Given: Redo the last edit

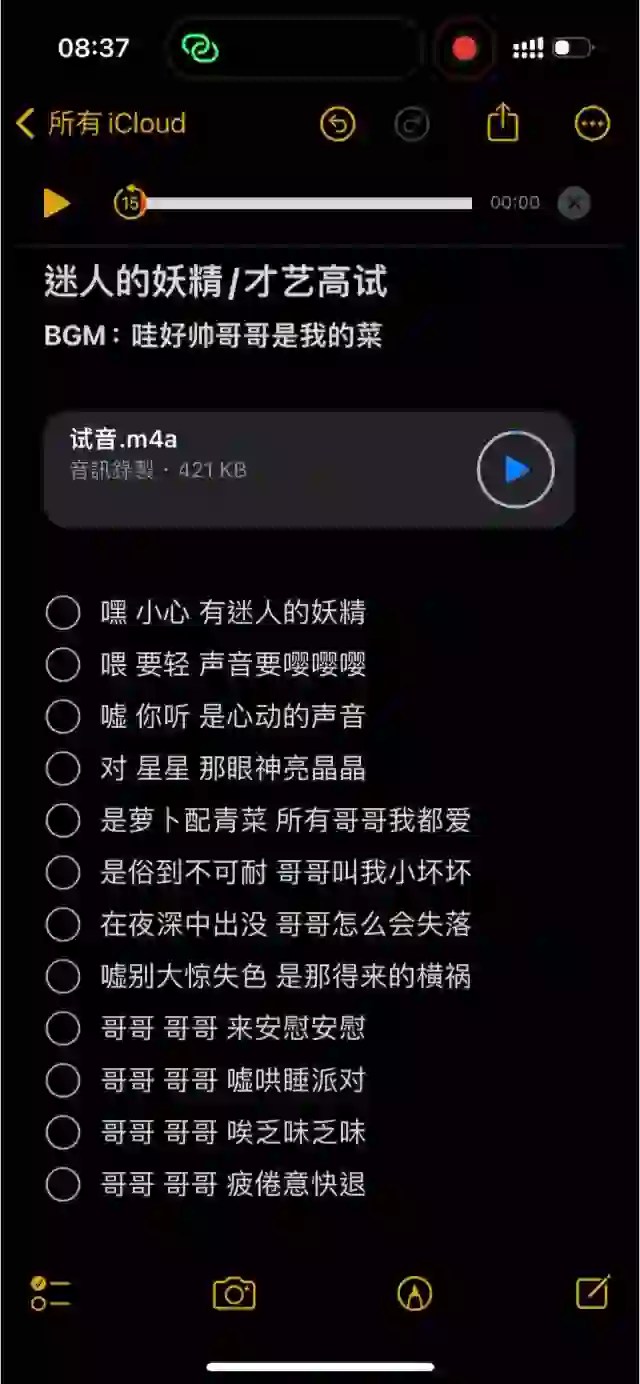Looking at the screenshot, I should coord(412,124).
